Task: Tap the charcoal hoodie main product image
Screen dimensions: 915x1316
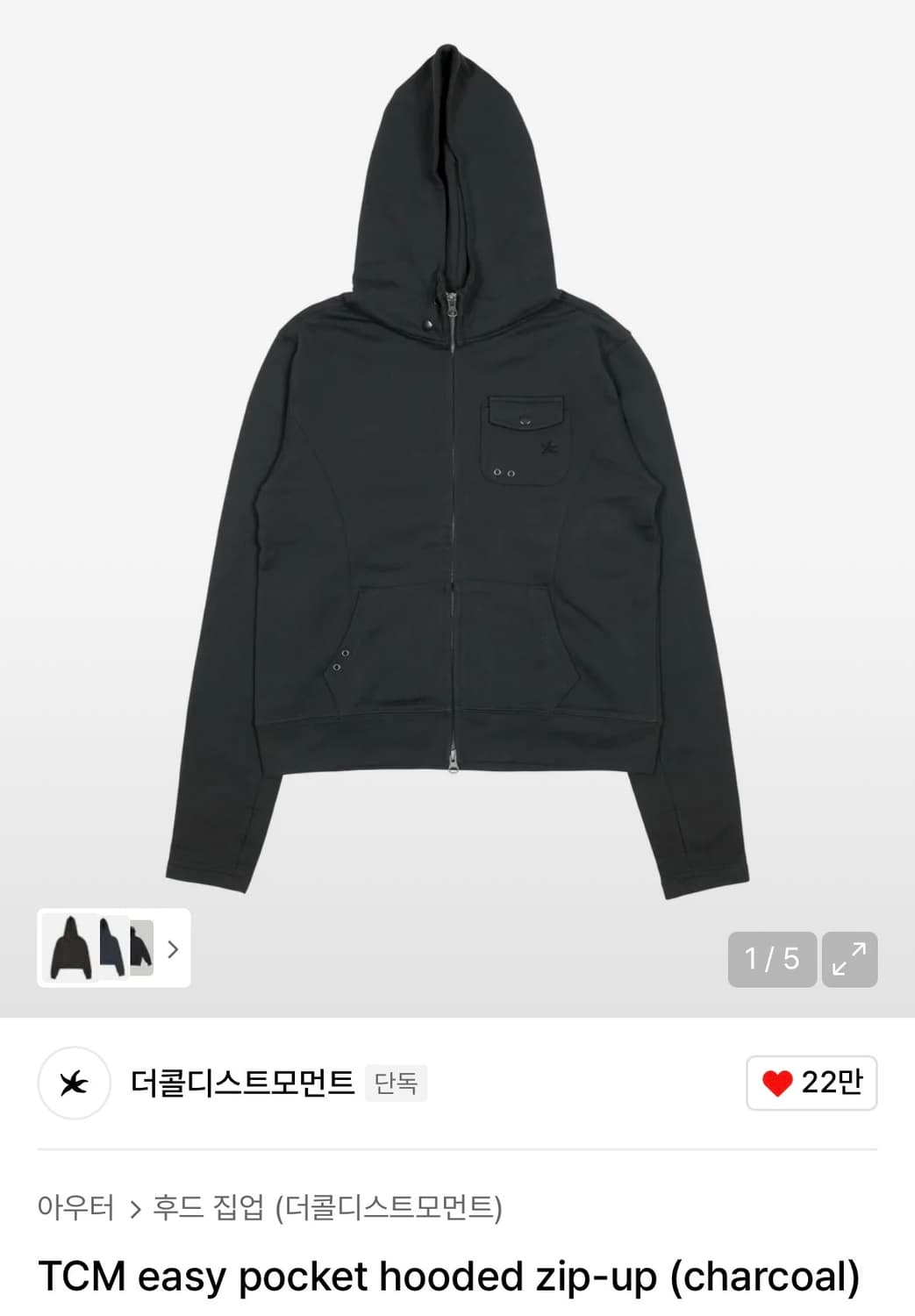Action: click(x=456, y=483)
